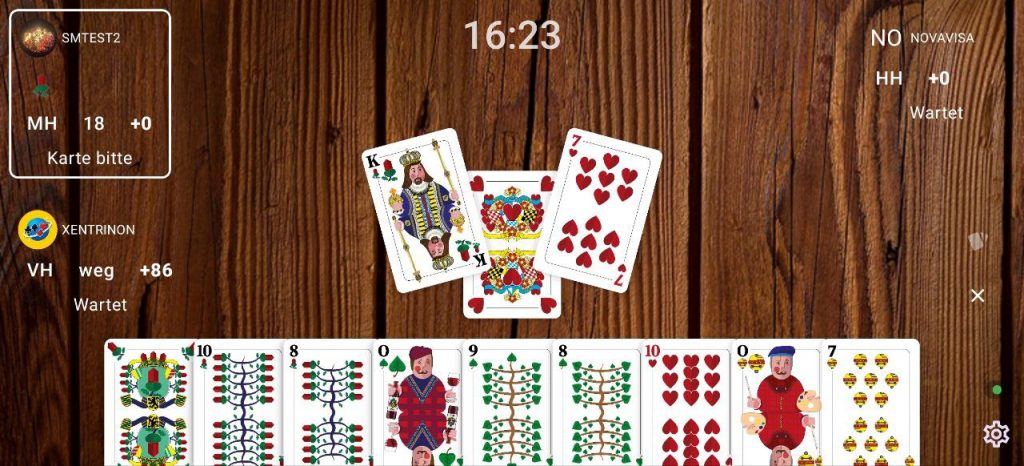The height and width of the screenshot is (466, 1024).
Task: Open the settings gear
Action: tap(996, 433)
